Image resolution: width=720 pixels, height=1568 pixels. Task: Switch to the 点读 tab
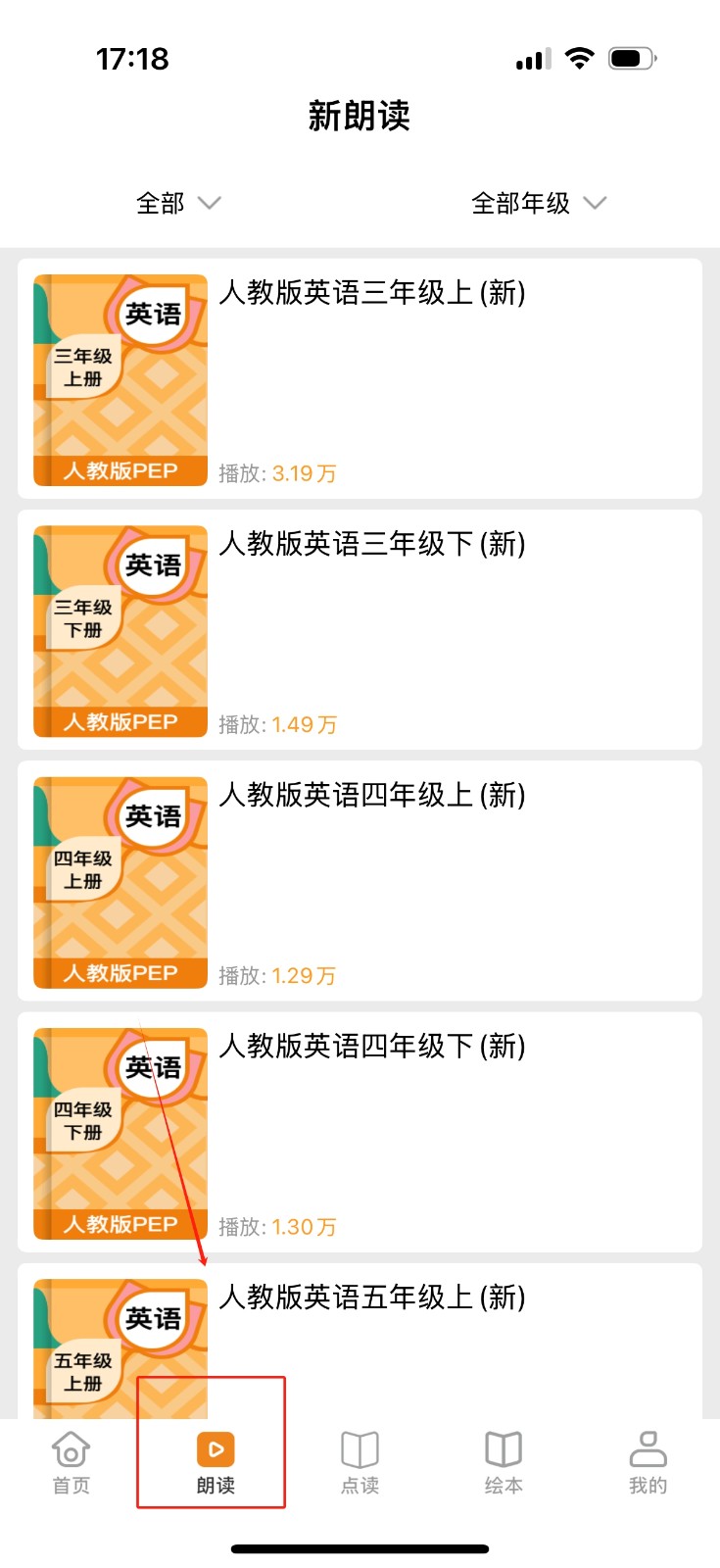tap(360, 1463)
